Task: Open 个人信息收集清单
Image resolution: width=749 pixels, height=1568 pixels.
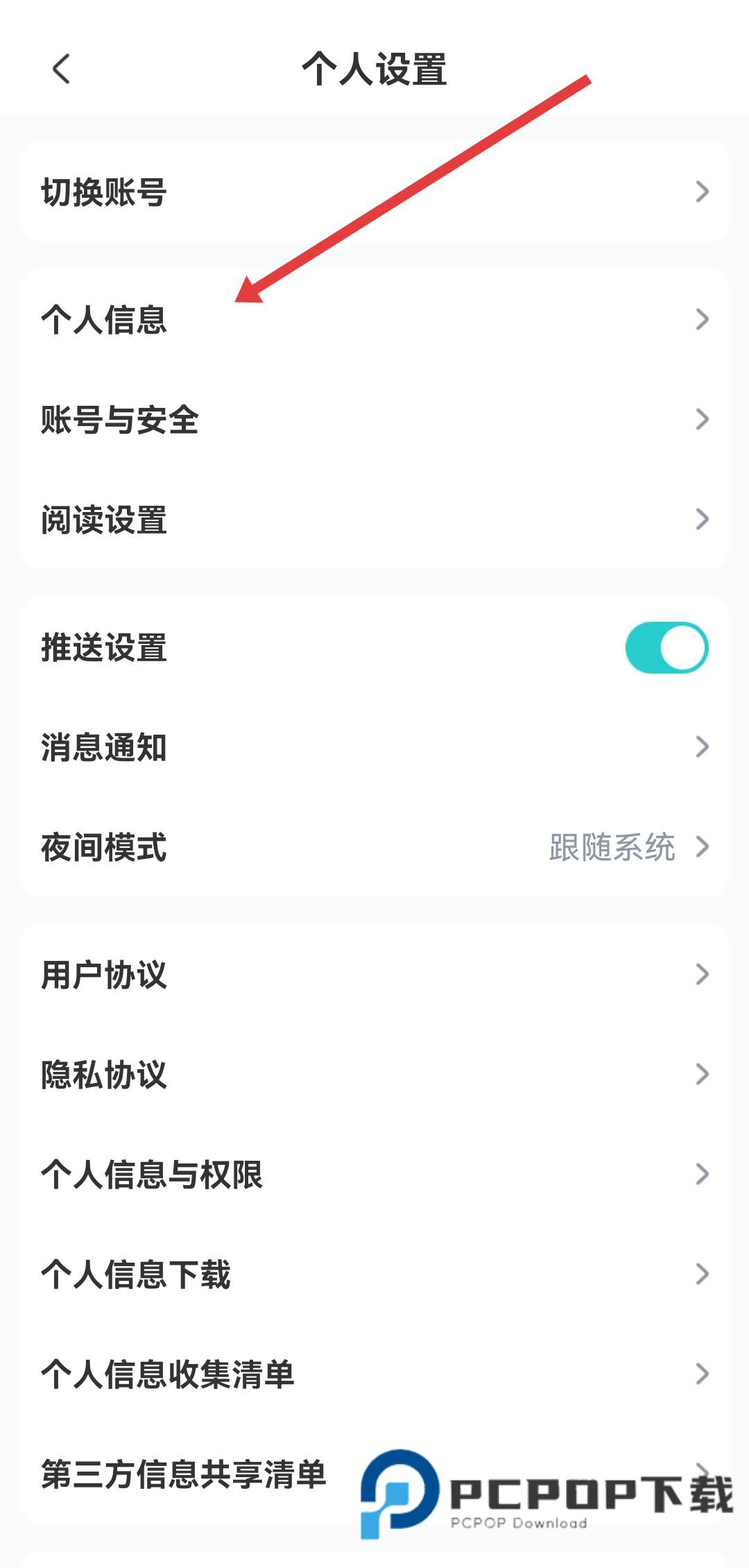Action: [x=374, y=1374]
